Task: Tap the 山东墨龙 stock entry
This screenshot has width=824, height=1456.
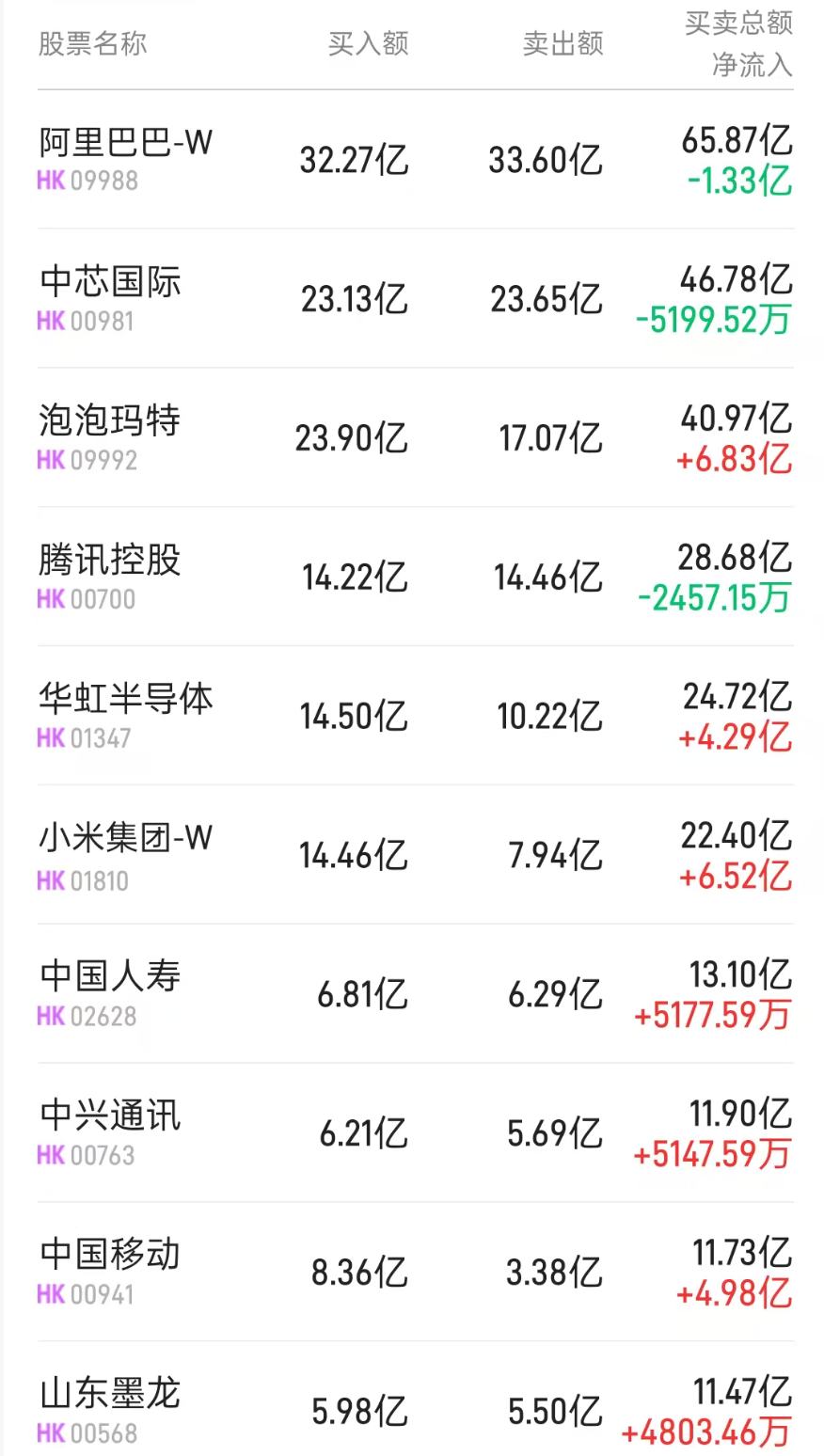Action: [x=110, y=1394]
